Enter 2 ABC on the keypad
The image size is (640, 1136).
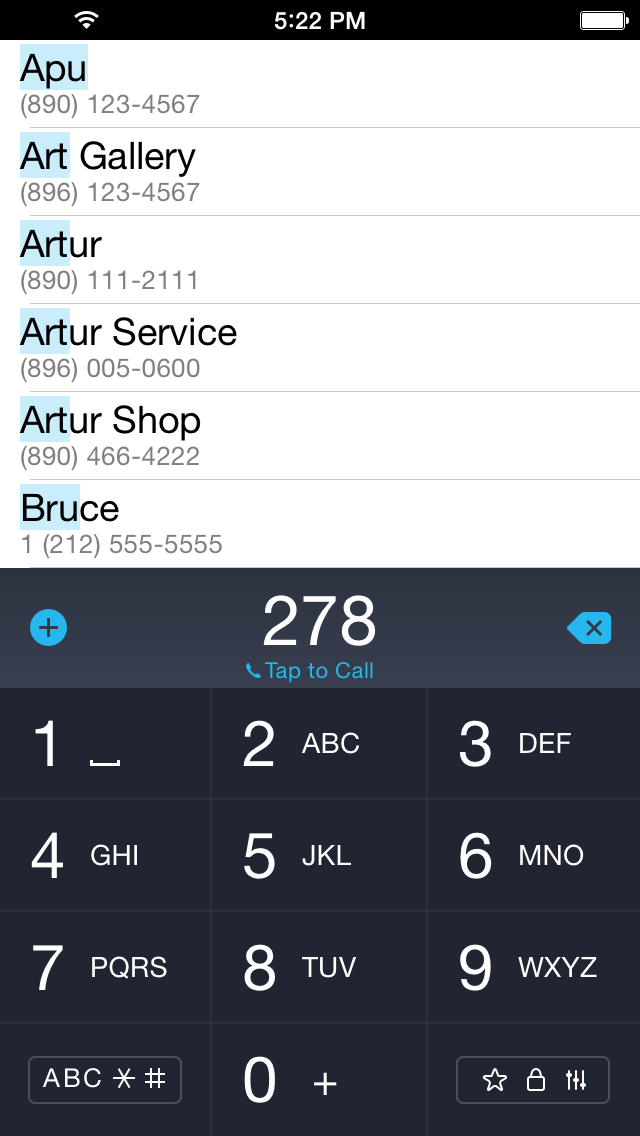pyautogui.click(x=319, y=743)
